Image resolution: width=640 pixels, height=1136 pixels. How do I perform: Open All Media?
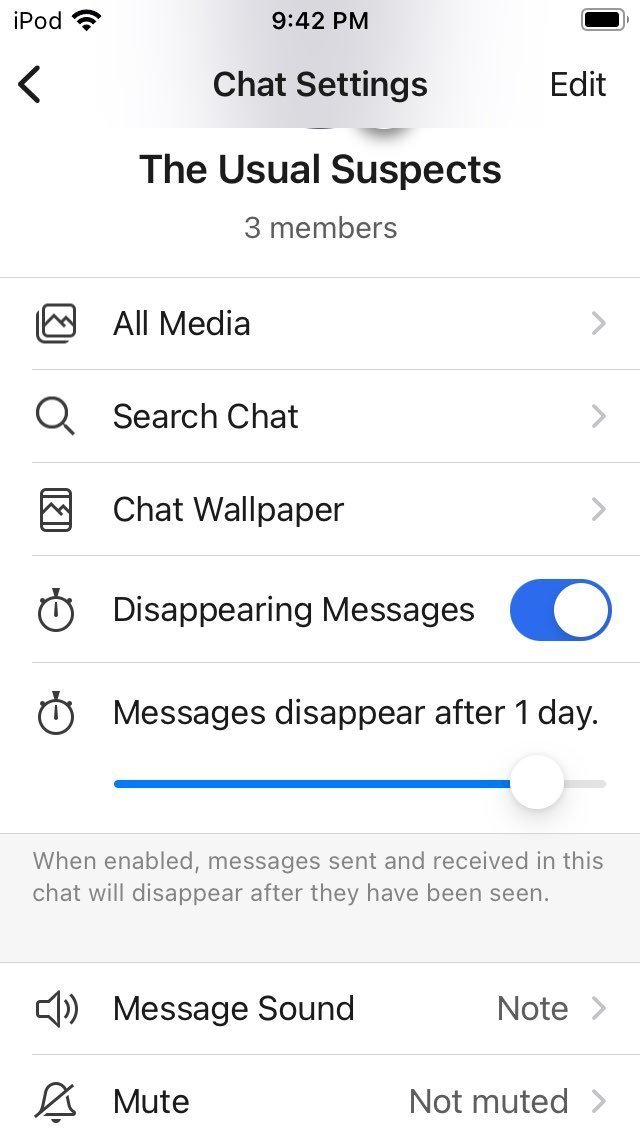point(320,323)
